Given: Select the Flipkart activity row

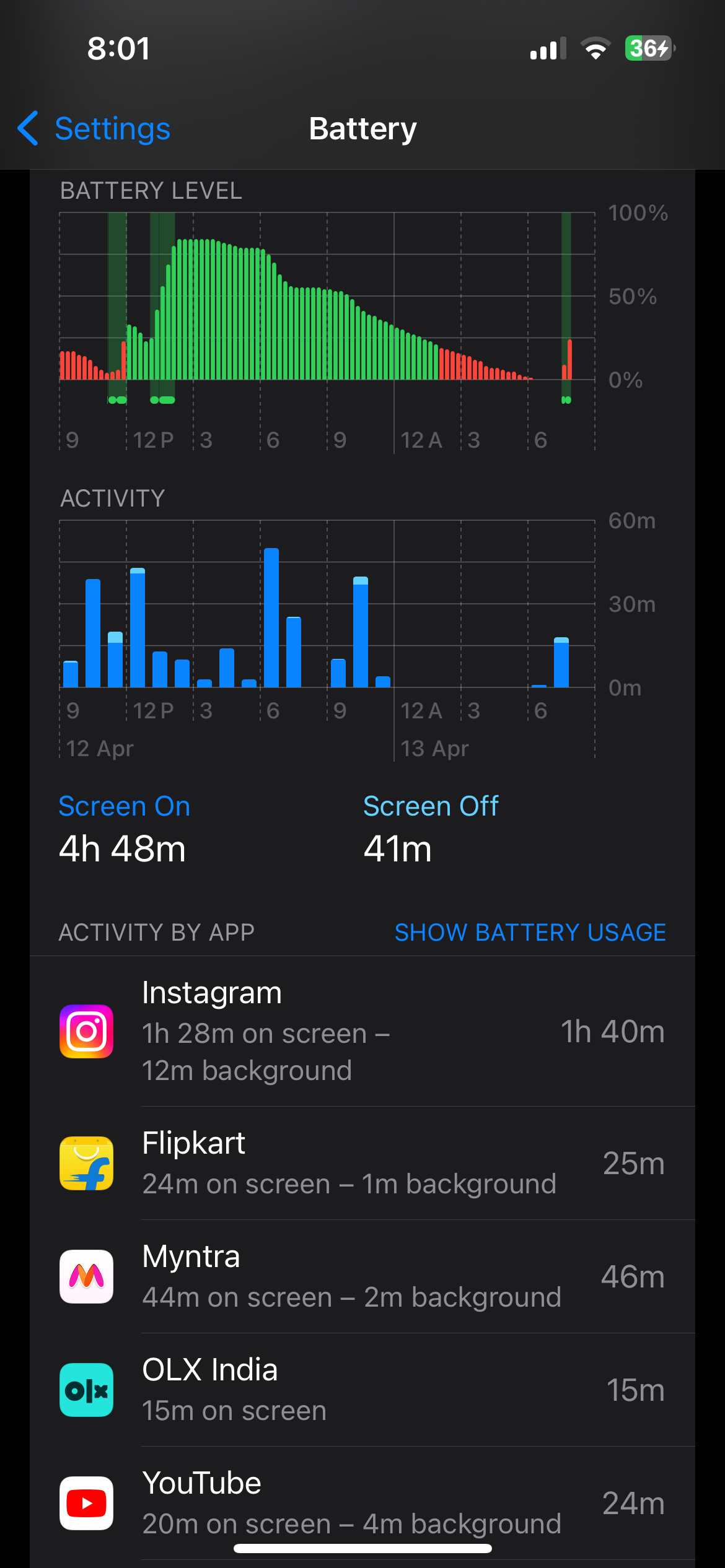Looking at the screenshot, I should (x=362, y=1163).
